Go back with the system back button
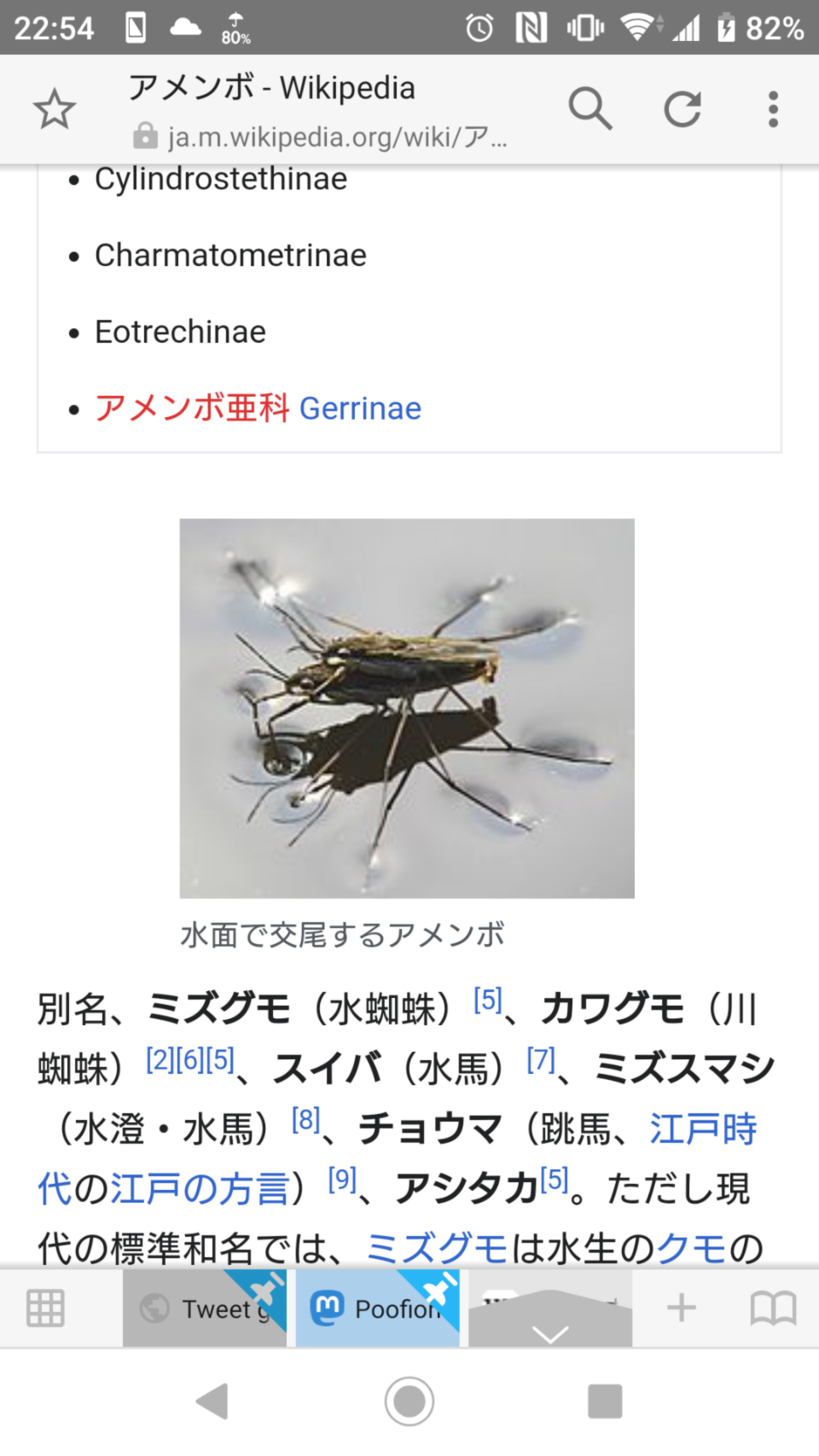Screen dimensions: 819x1456 (x=212, y=1401)
